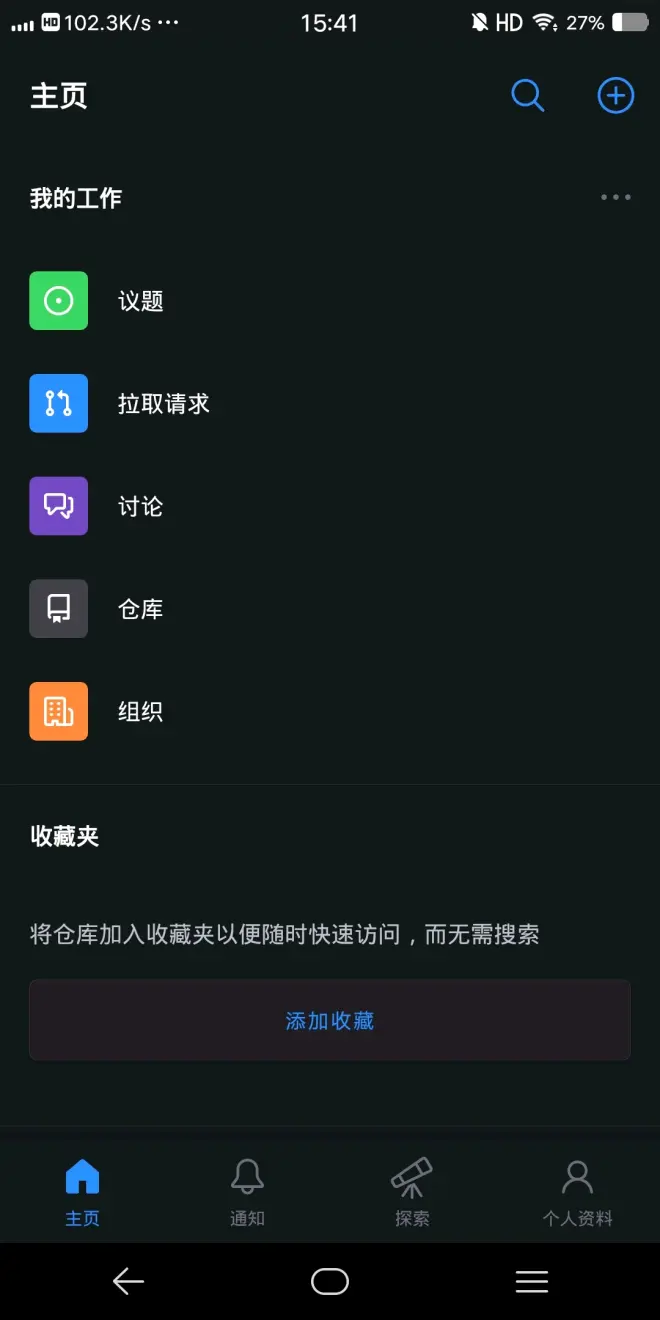Open the system recent apps button
Image resolution: width=660 pixels, height=1320 pixels.
(531, 1281)
